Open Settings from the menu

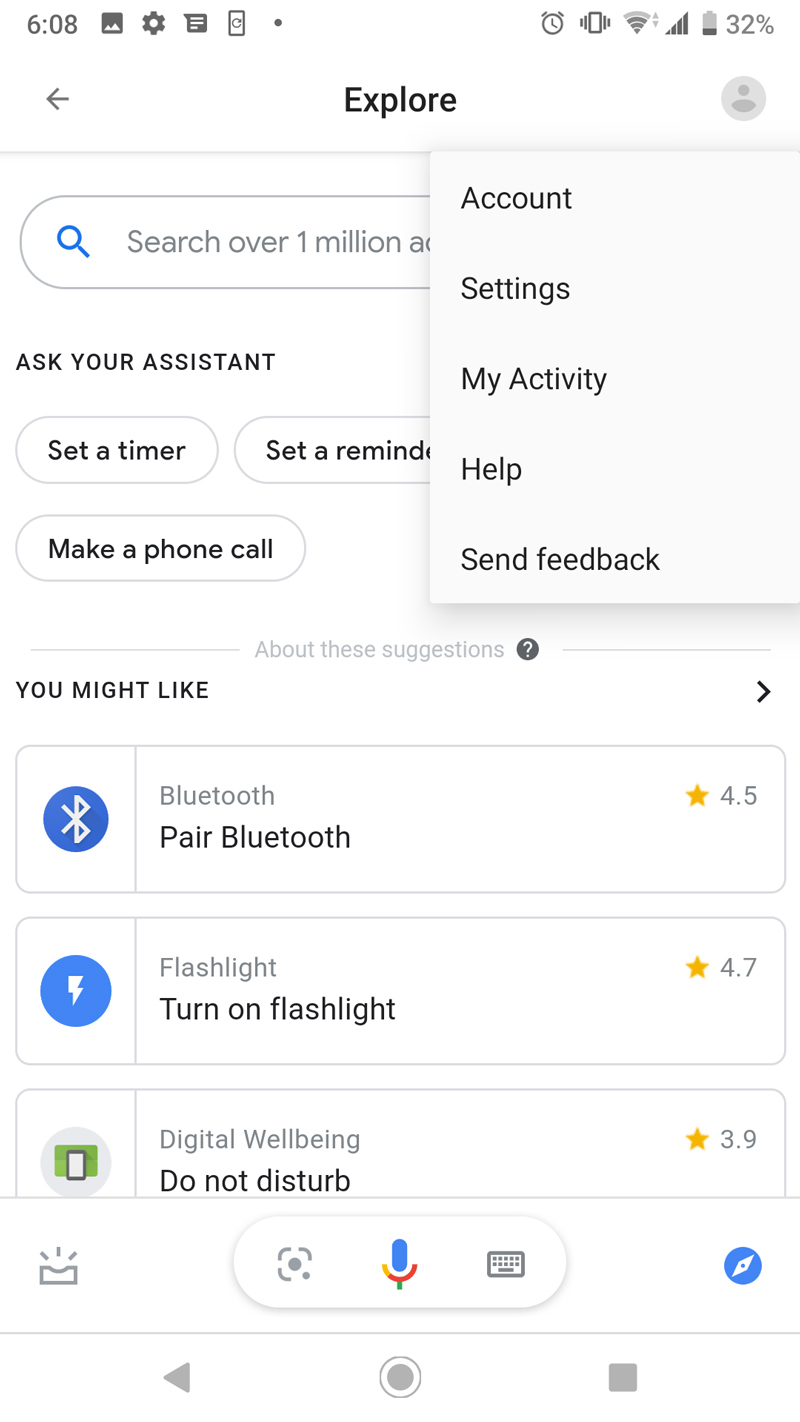[515, 288]
